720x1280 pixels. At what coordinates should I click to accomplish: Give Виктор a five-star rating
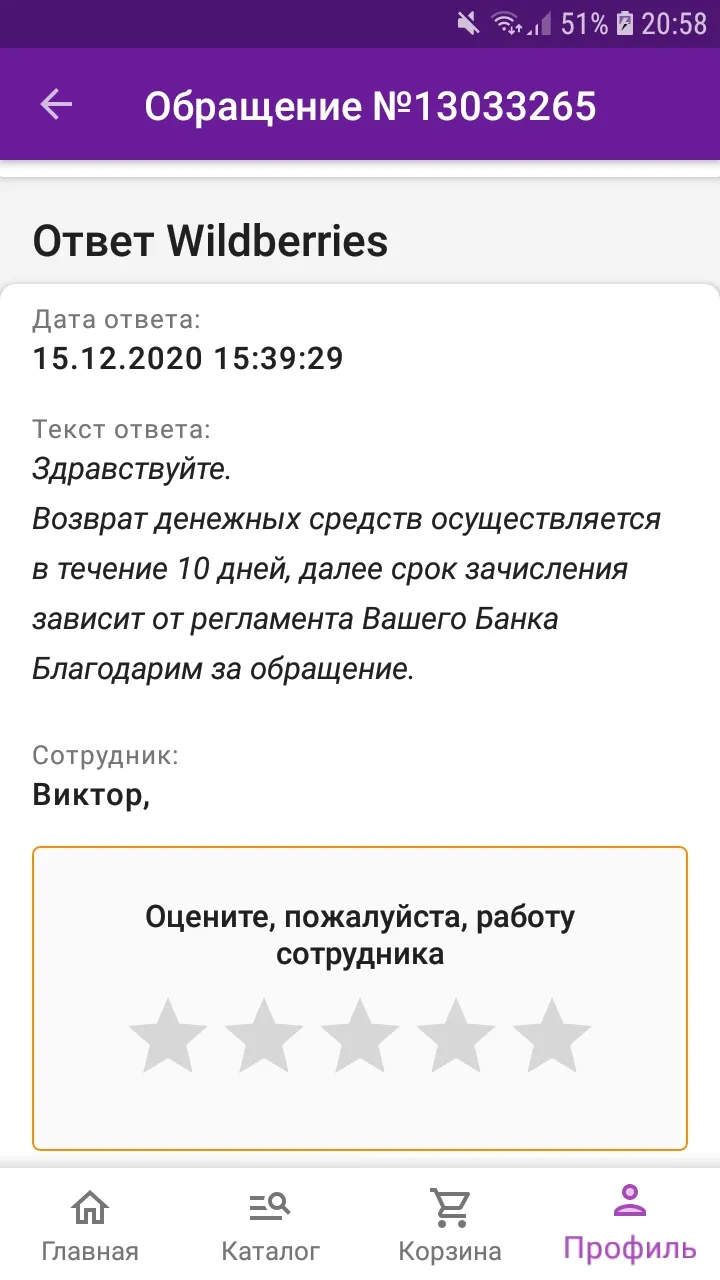click(552, 1035)
